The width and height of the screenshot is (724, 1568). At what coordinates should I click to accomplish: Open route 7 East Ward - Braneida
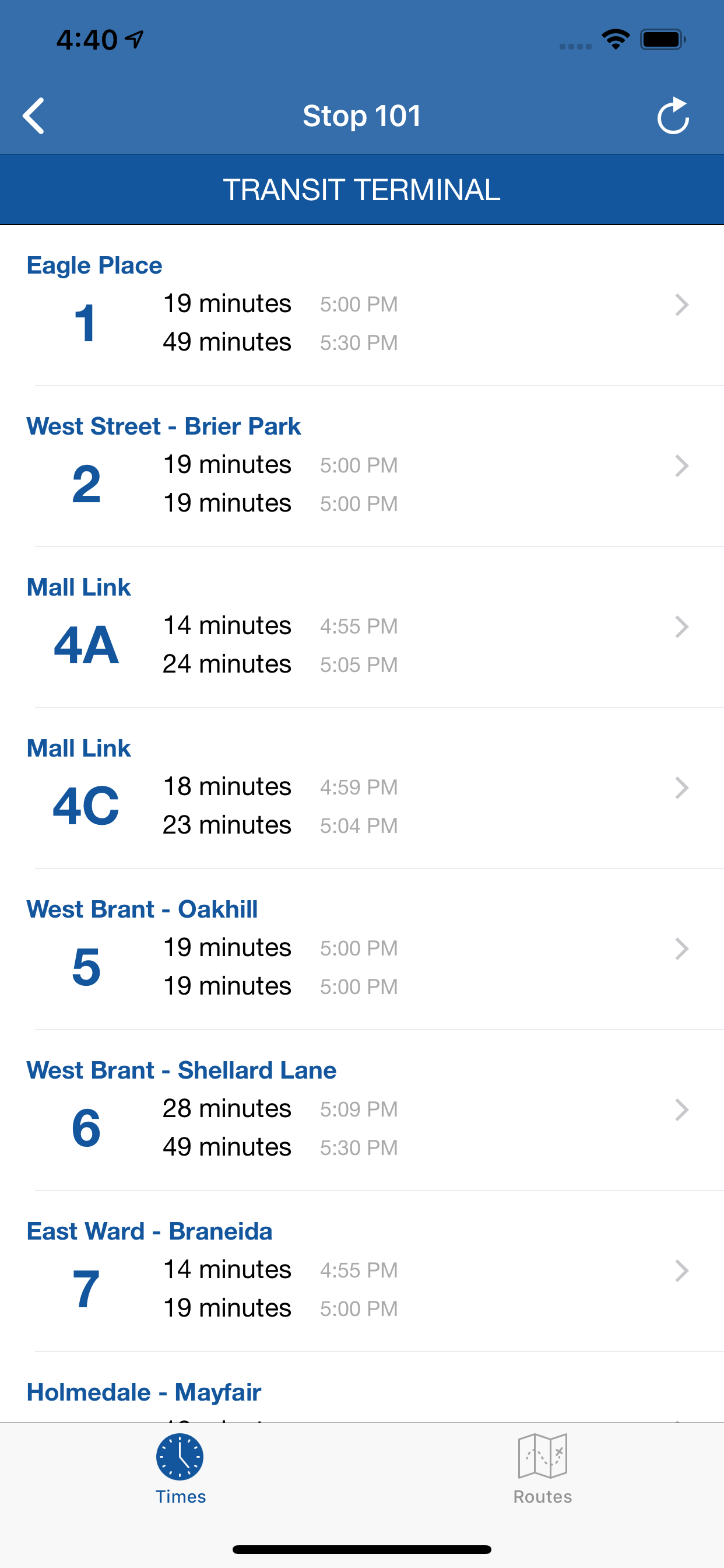pyautogui.click(x=362, y=1272)
